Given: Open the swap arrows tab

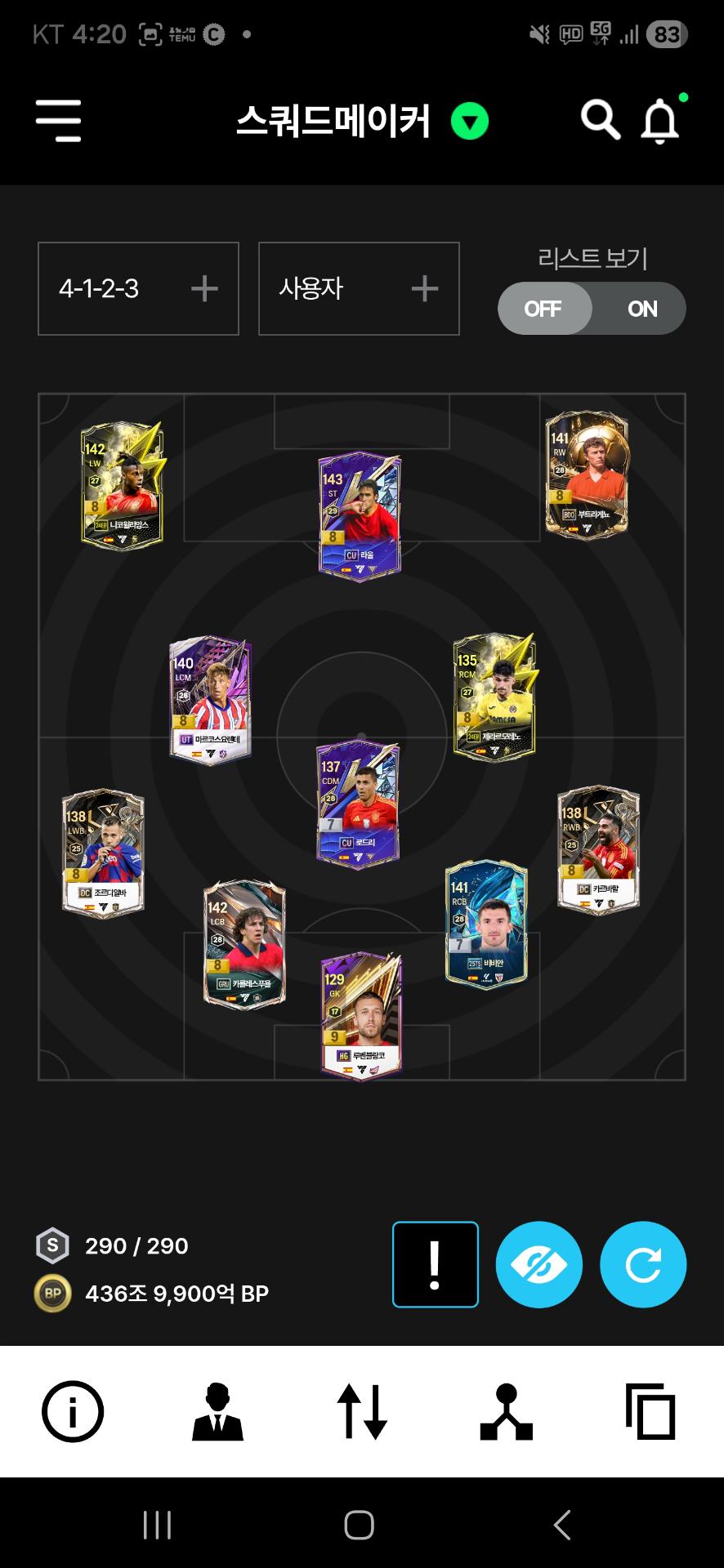Looking at the screenshot, I should pos(362,1411).
